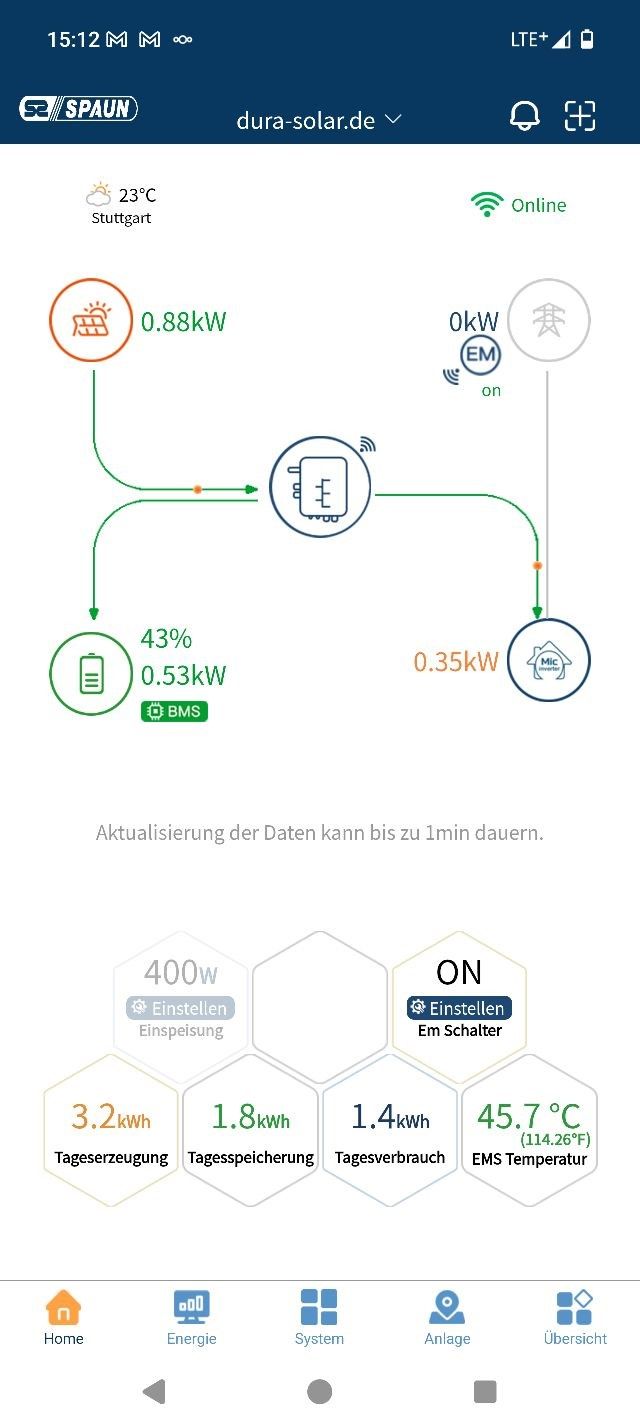Tap the system back button

point(154,1391)
